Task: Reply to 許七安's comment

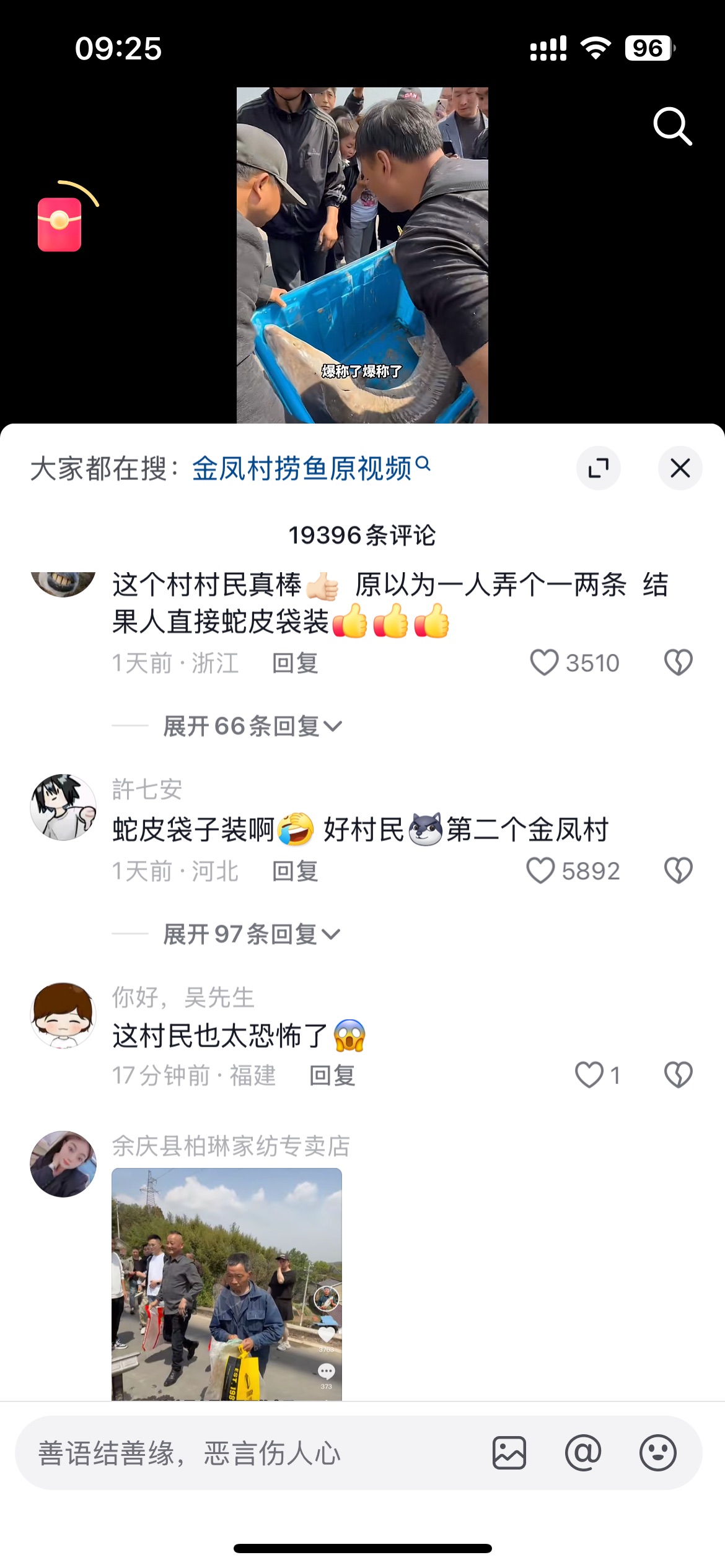Action: coord(295,871)
